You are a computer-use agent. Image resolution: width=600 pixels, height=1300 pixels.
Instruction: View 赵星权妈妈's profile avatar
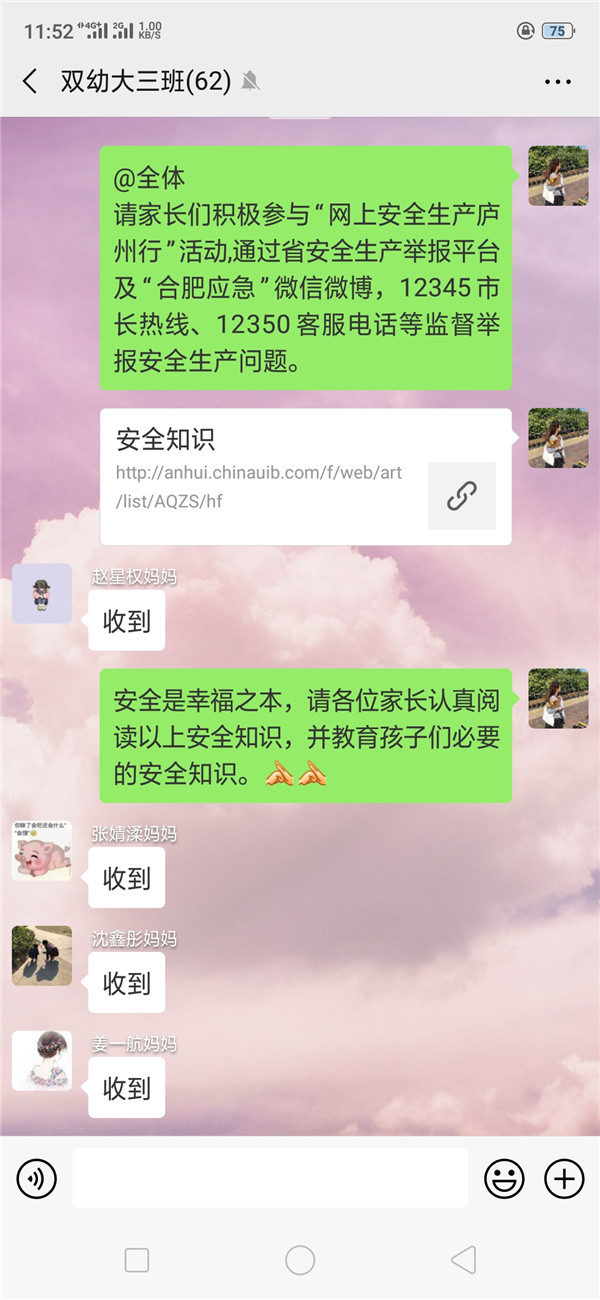click(x=42, y=594)
